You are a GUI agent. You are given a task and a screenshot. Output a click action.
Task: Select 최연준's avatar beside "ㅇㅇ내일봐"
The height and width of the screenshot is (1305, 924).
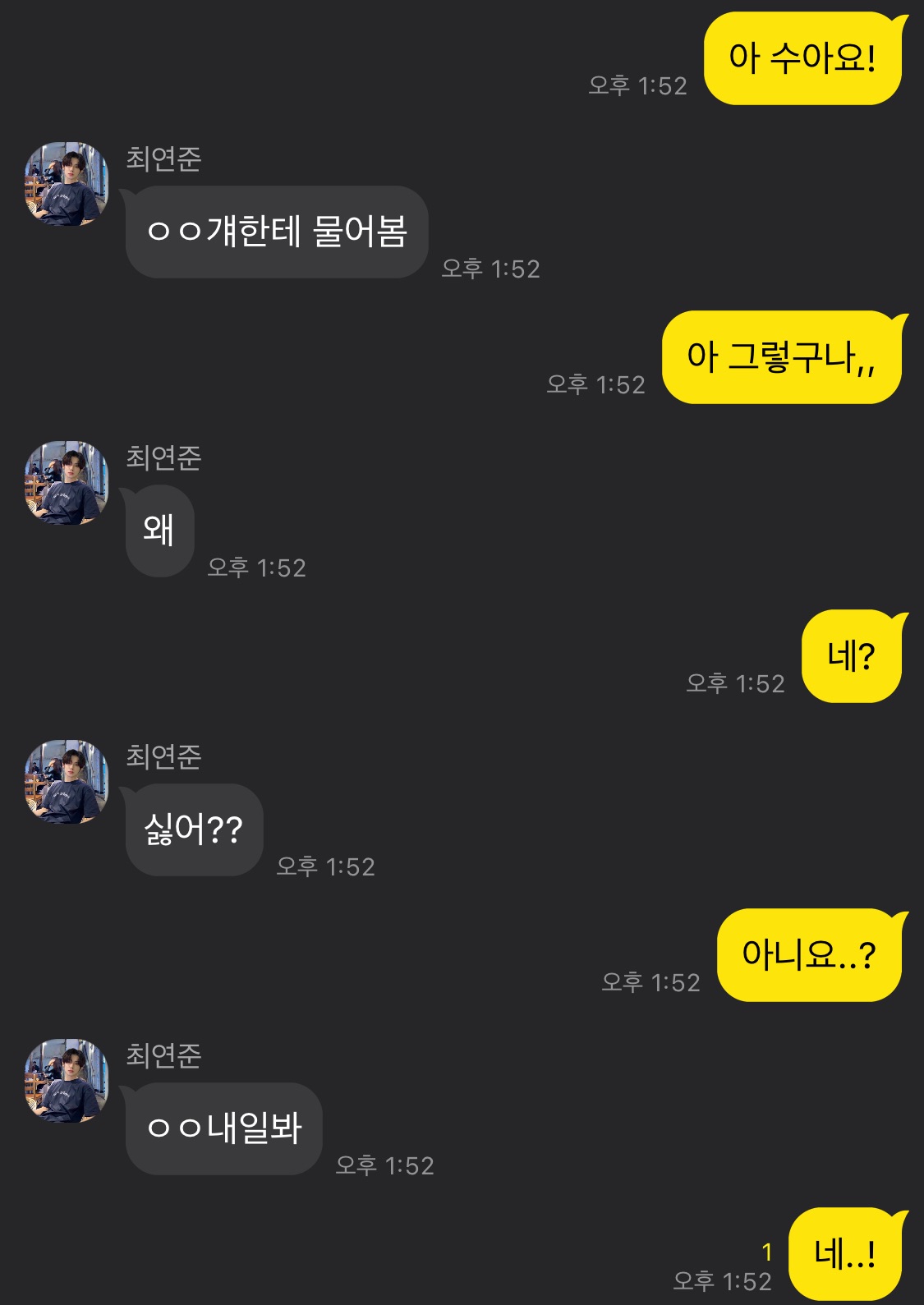click(x=67, y=1081)
